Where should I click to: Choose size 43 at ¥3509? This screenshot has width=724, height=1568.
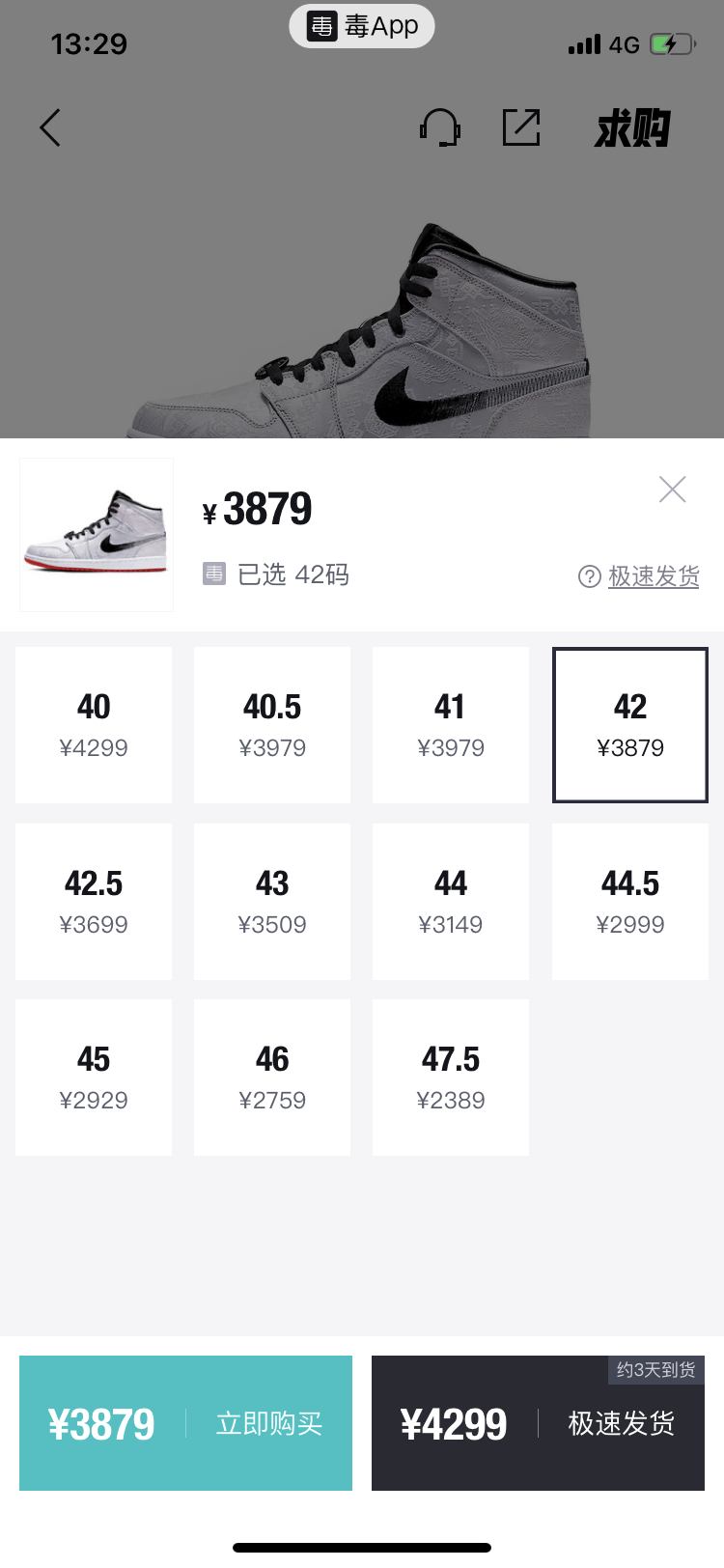272,902
